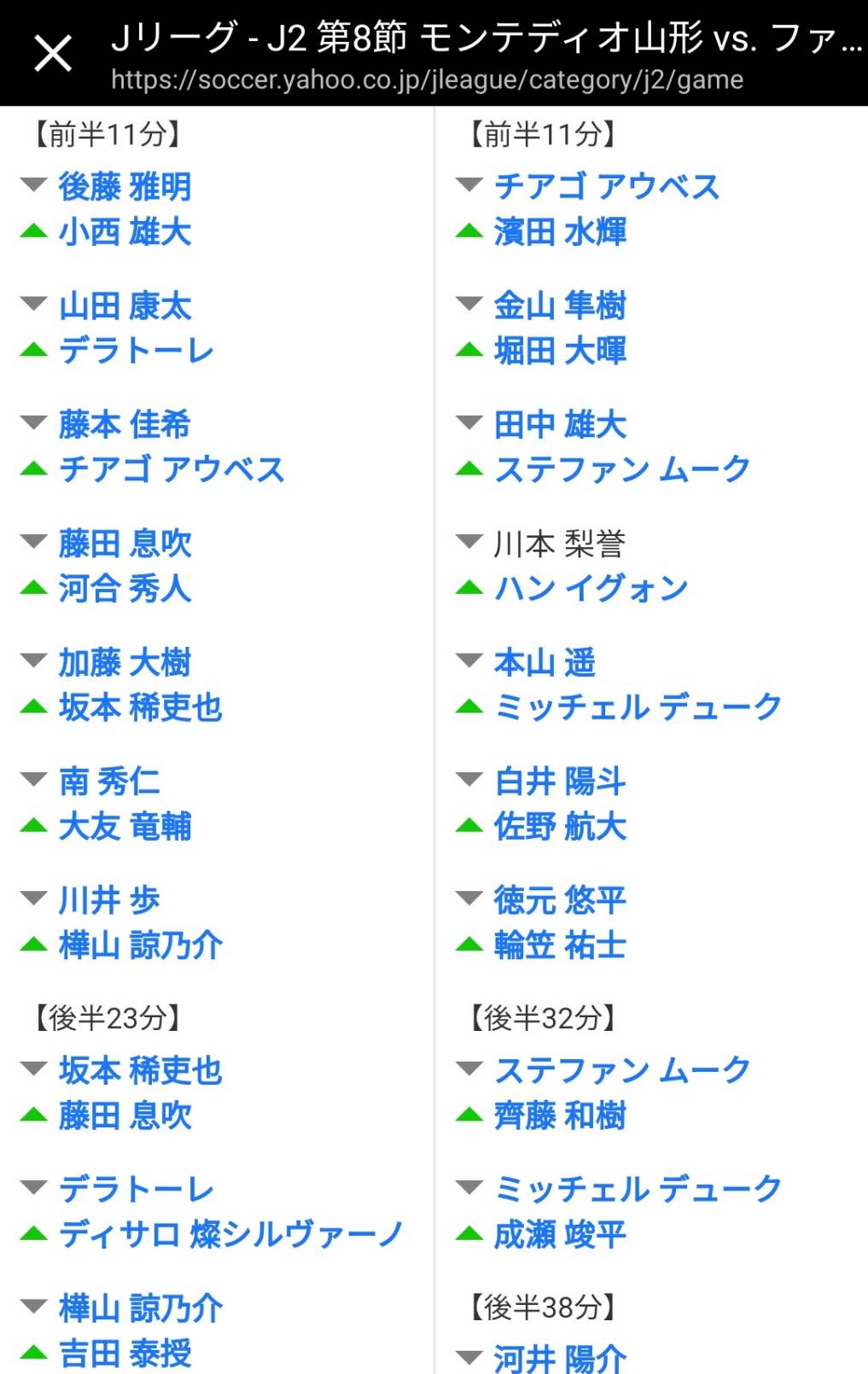Open player link 山田 康太
Viewport: 868px width, 1374px height.
(x=125, y=306)
